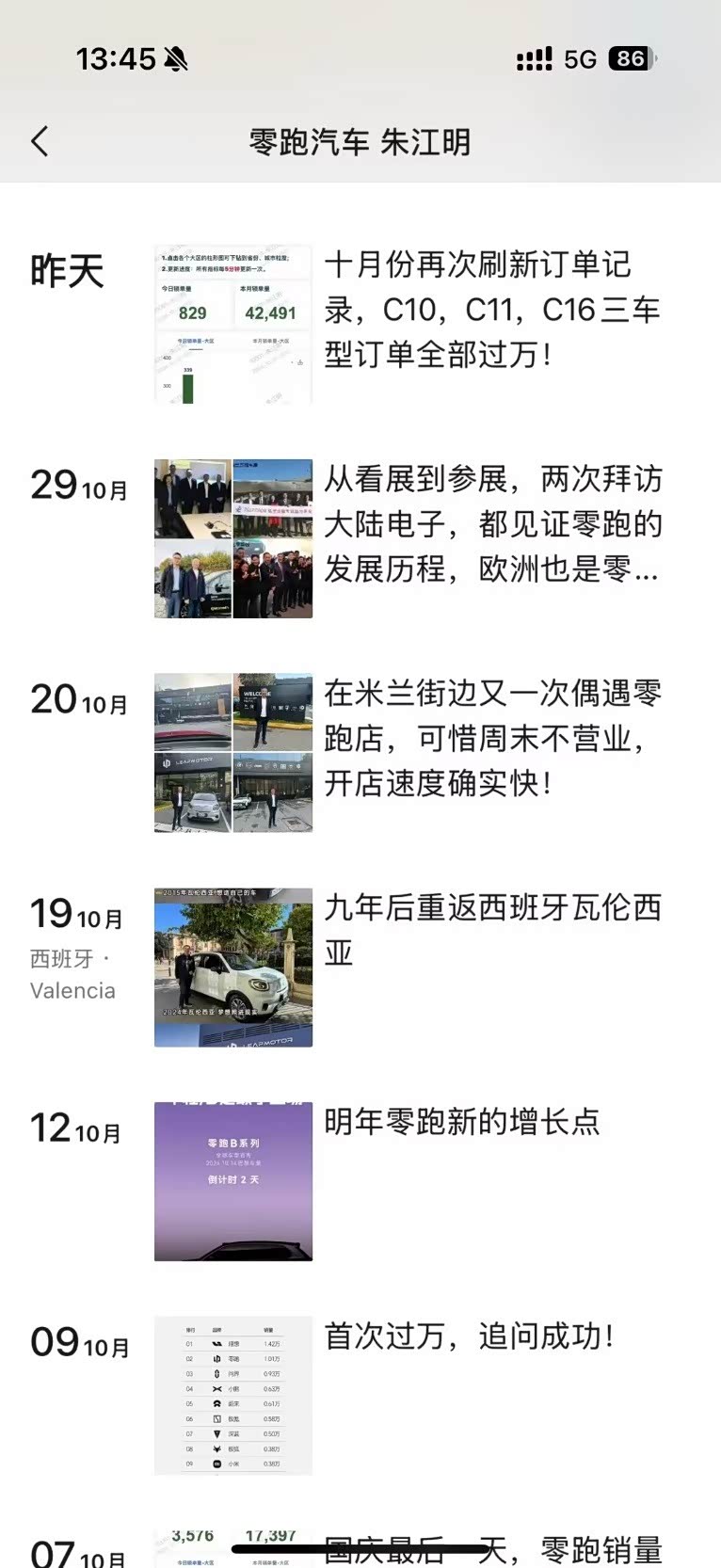View the Milan store photos thumbnail
The width and height of the screenshot is (721, 1568).
(x=233, y=753)
